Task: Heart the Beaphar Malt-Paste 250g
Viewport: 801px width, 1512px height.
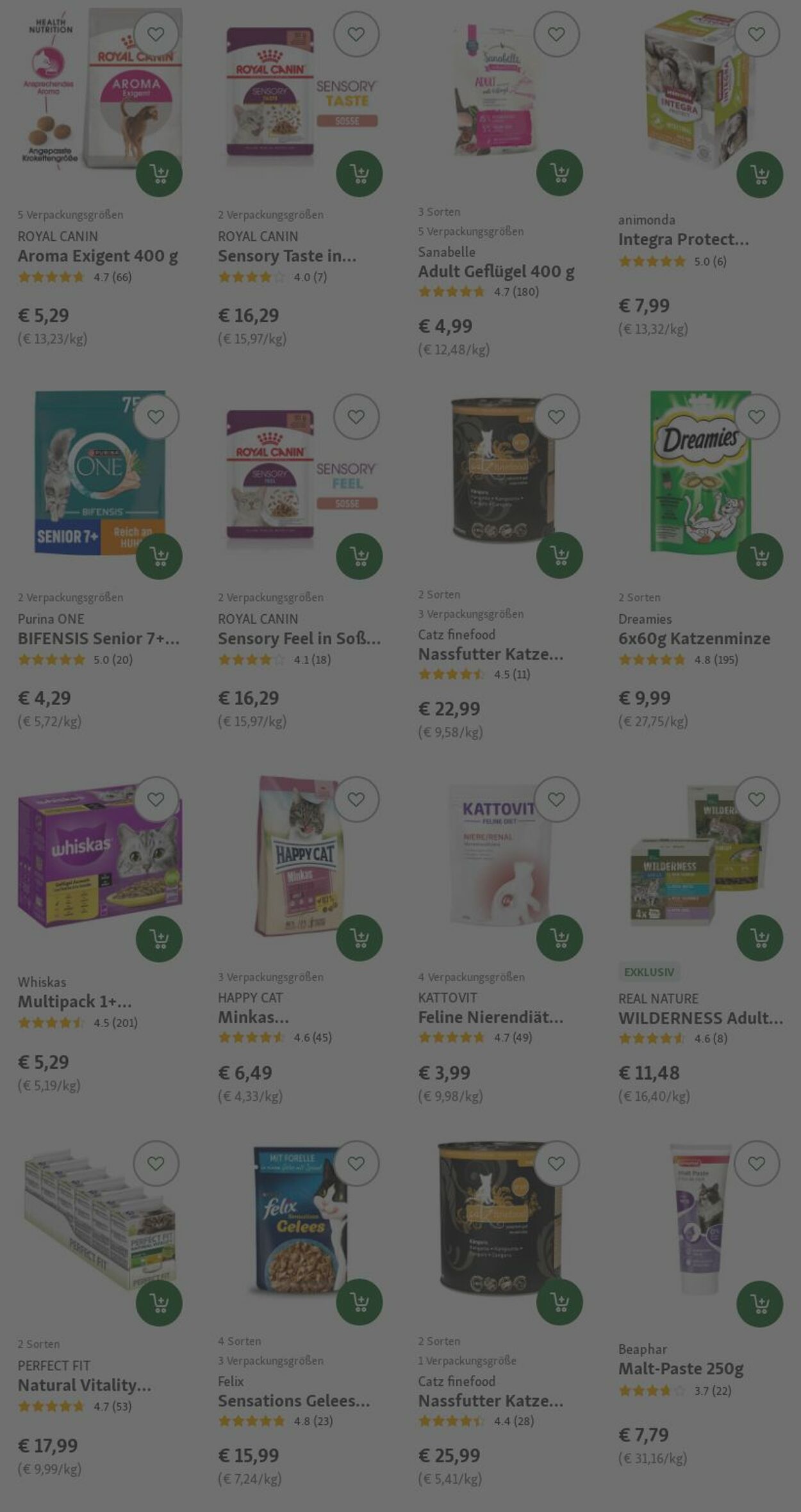Action: point(756,1163)
